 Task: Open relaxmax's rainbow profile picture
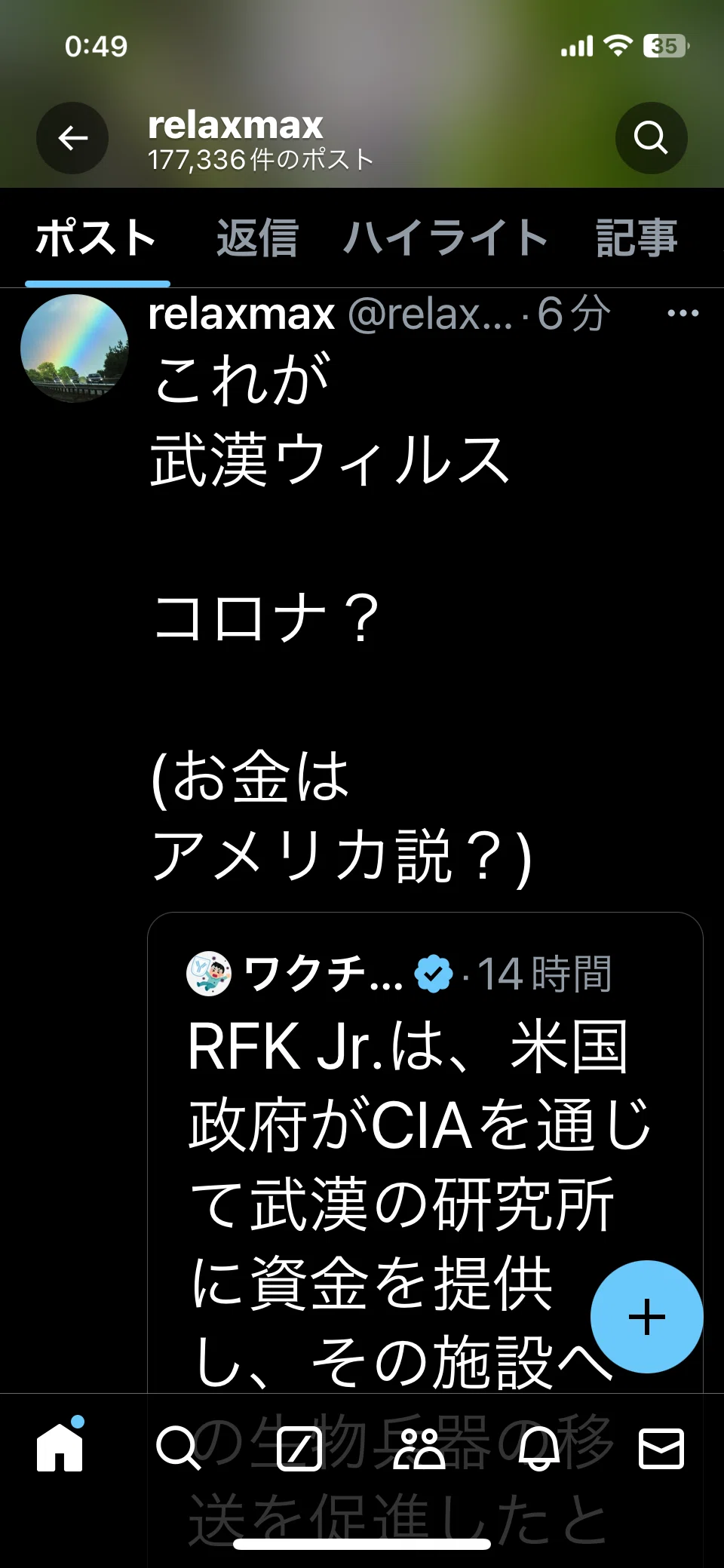pos(74,348)
